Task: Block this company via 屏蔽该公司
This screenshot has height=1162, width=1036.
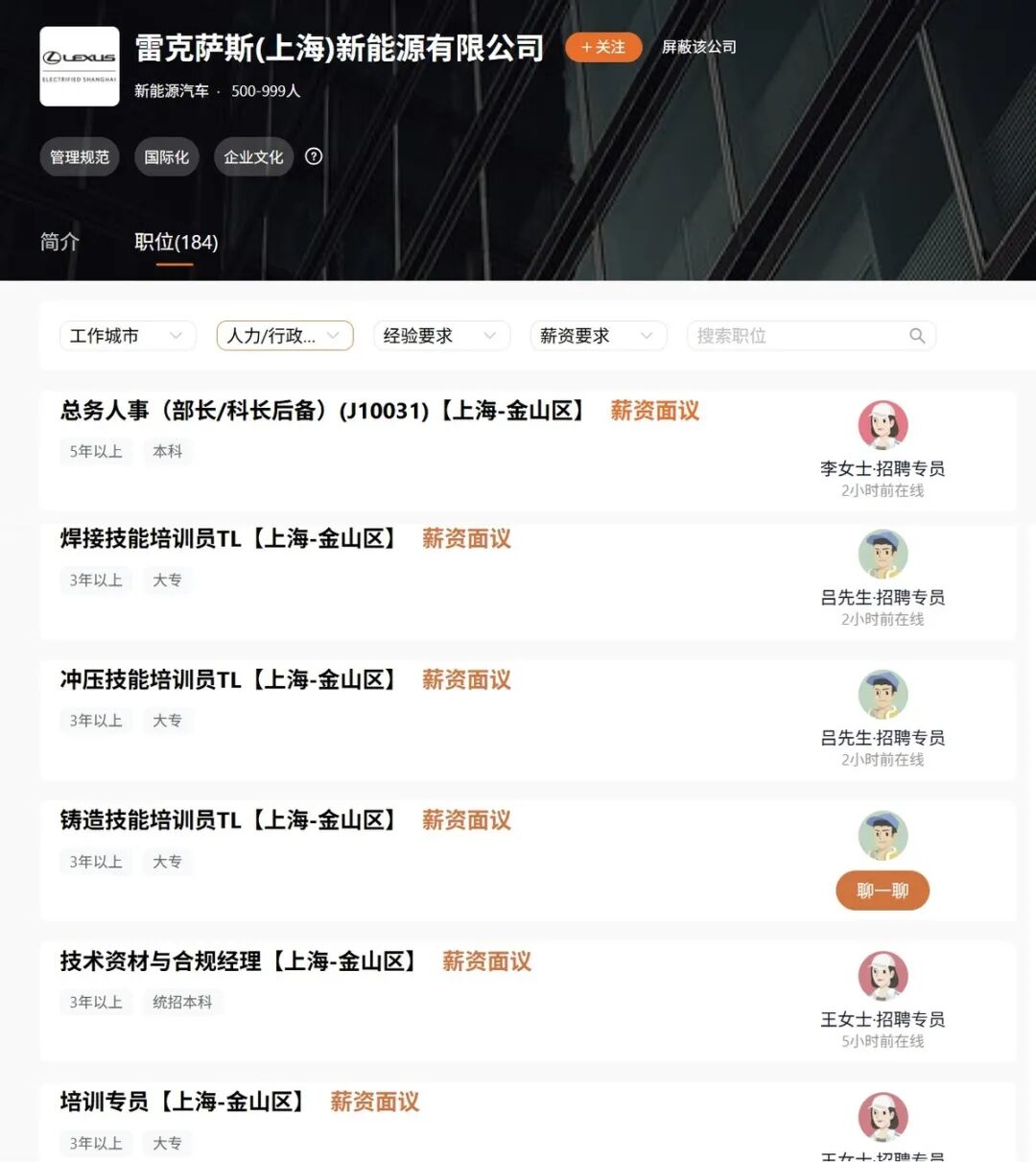Action: [x=698, y=47]
